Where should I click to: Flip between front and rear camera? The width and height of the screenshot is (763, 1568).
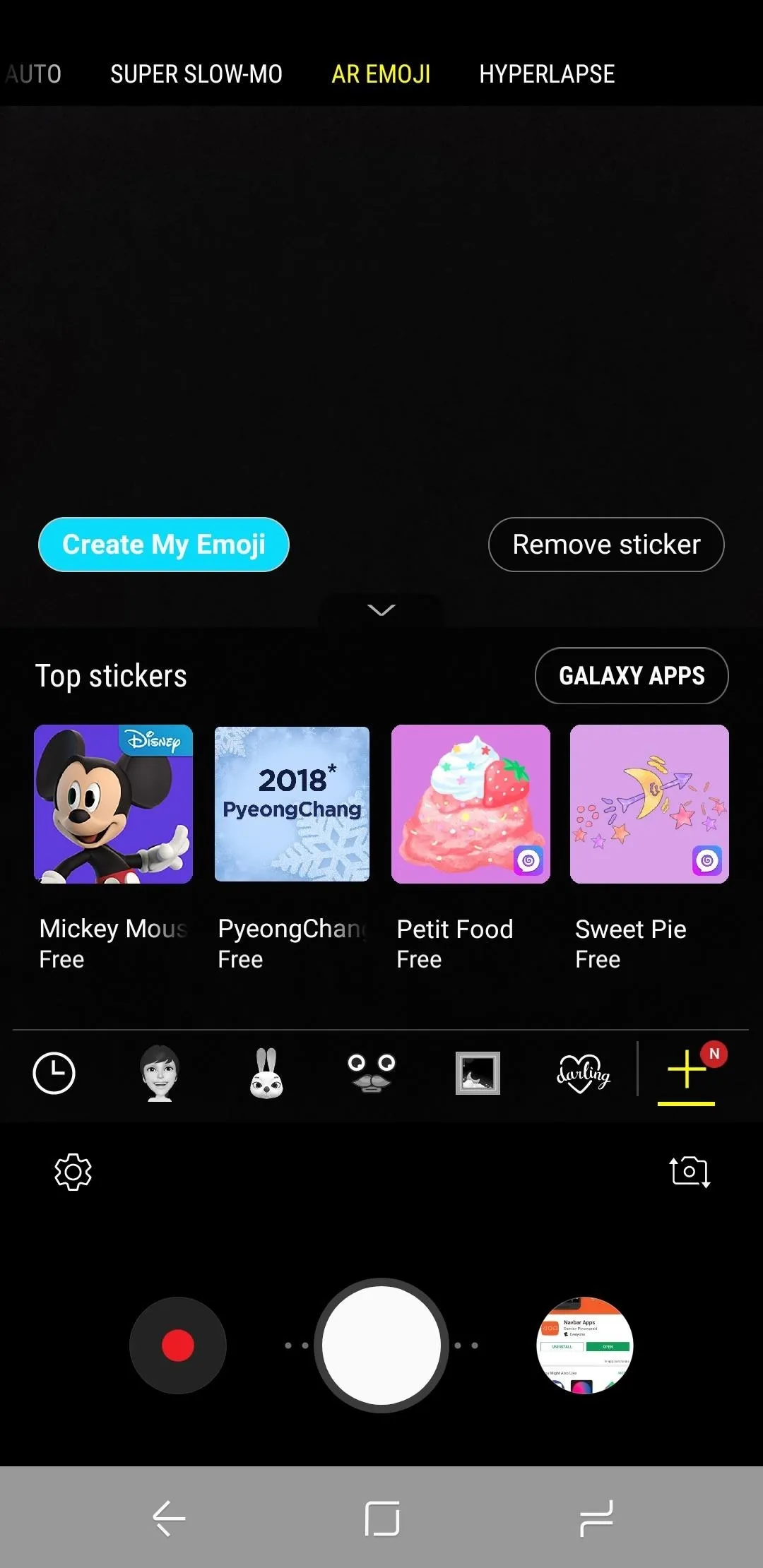[690, 1172]
